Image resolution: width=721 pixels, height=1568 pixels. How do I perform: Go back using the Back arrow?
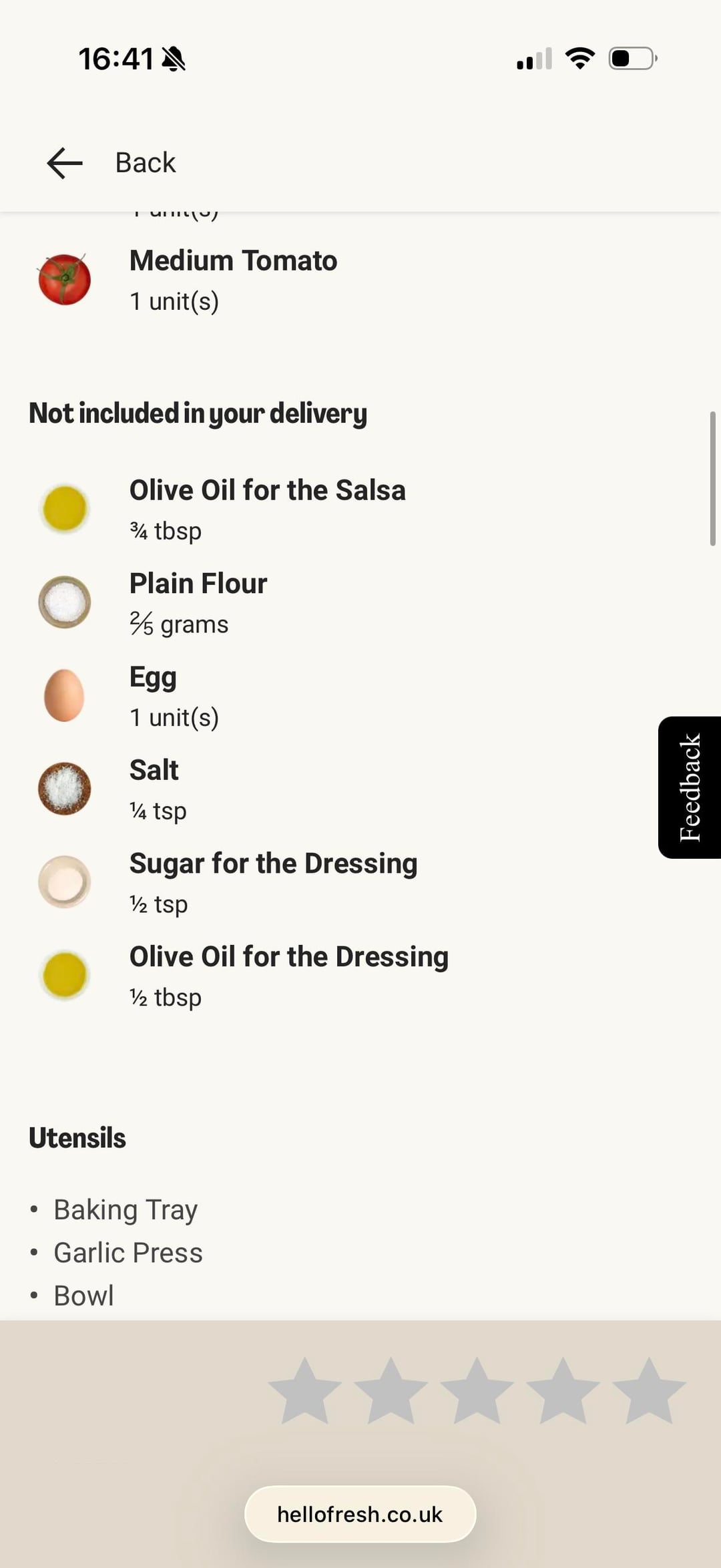tap(65, 163)
